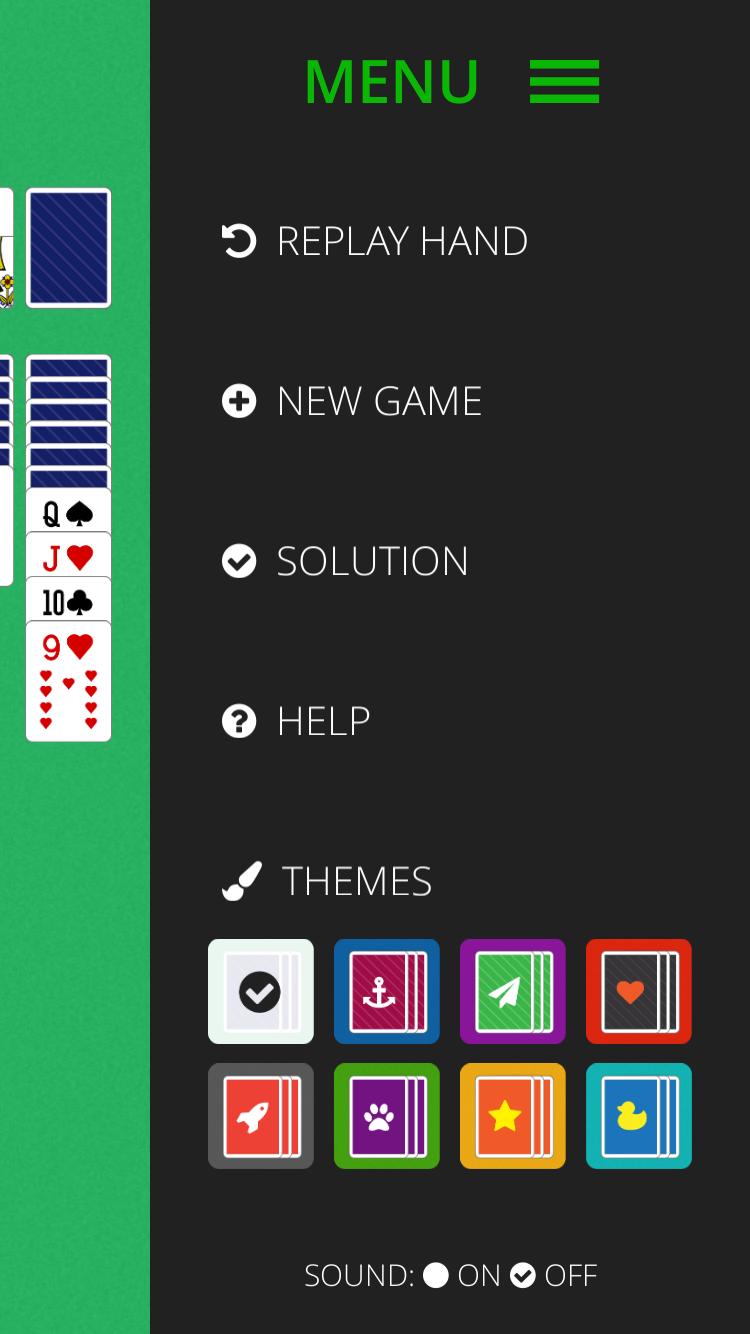750x1334 pixels.
Task: Select the anchor card theme
Action: [387, 991]
